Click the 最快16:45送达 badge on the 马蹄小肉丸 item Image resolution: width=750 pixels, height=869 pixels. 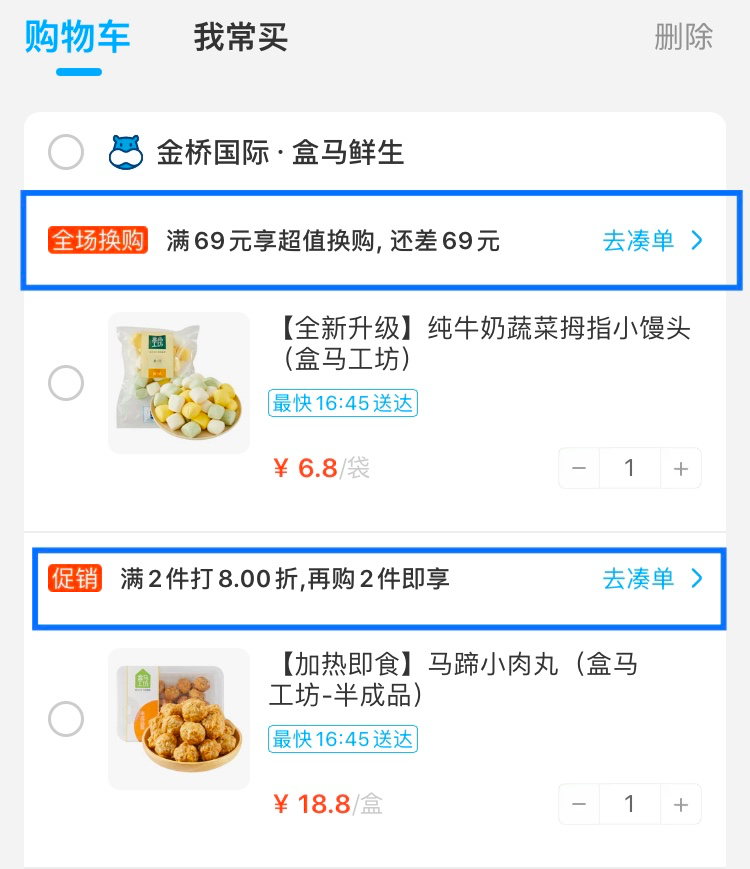tap(343, 740)
